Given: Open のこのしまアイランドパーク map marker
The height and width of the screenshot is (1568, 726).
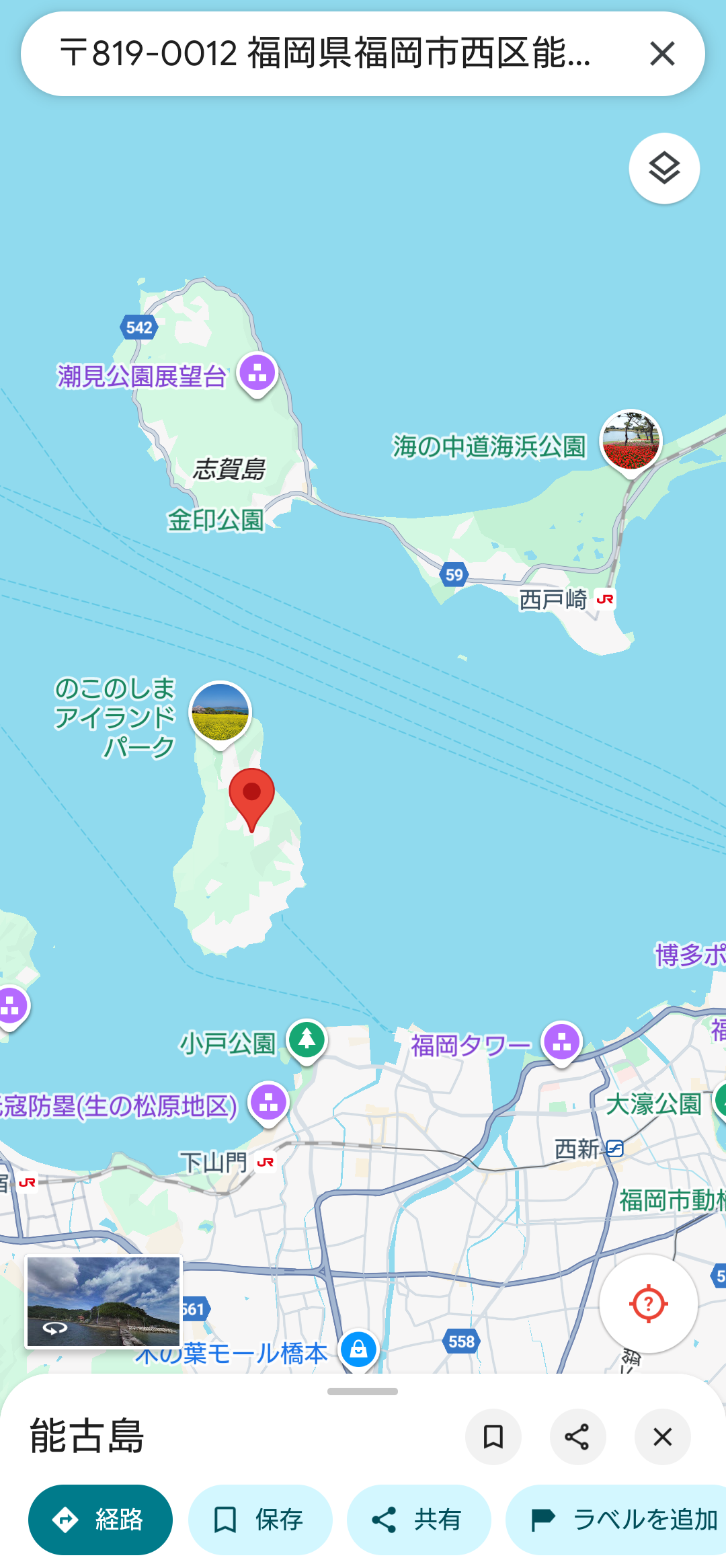Looking at the screenshot, I should [220, 712].
